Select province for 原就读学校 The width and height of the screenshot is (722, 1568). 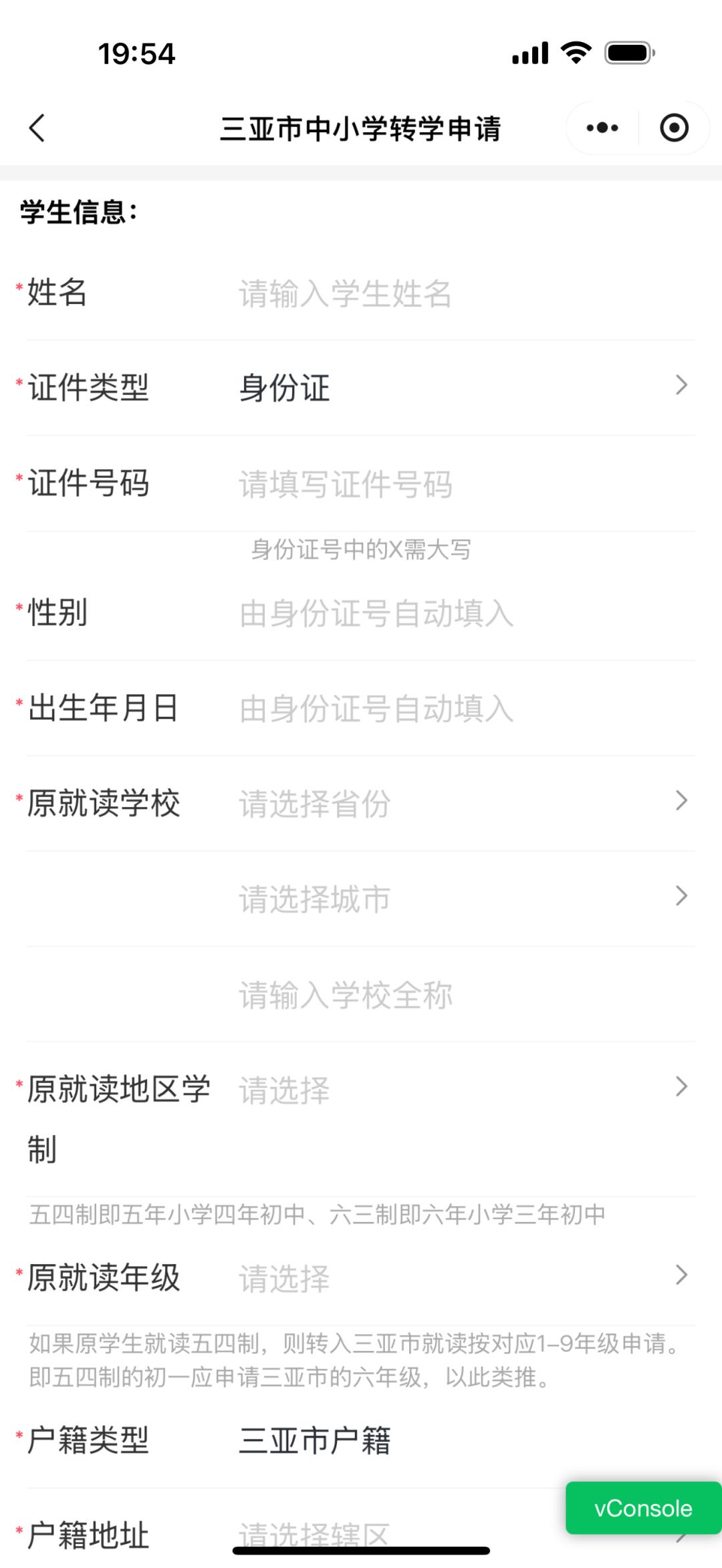click(461, 803)
